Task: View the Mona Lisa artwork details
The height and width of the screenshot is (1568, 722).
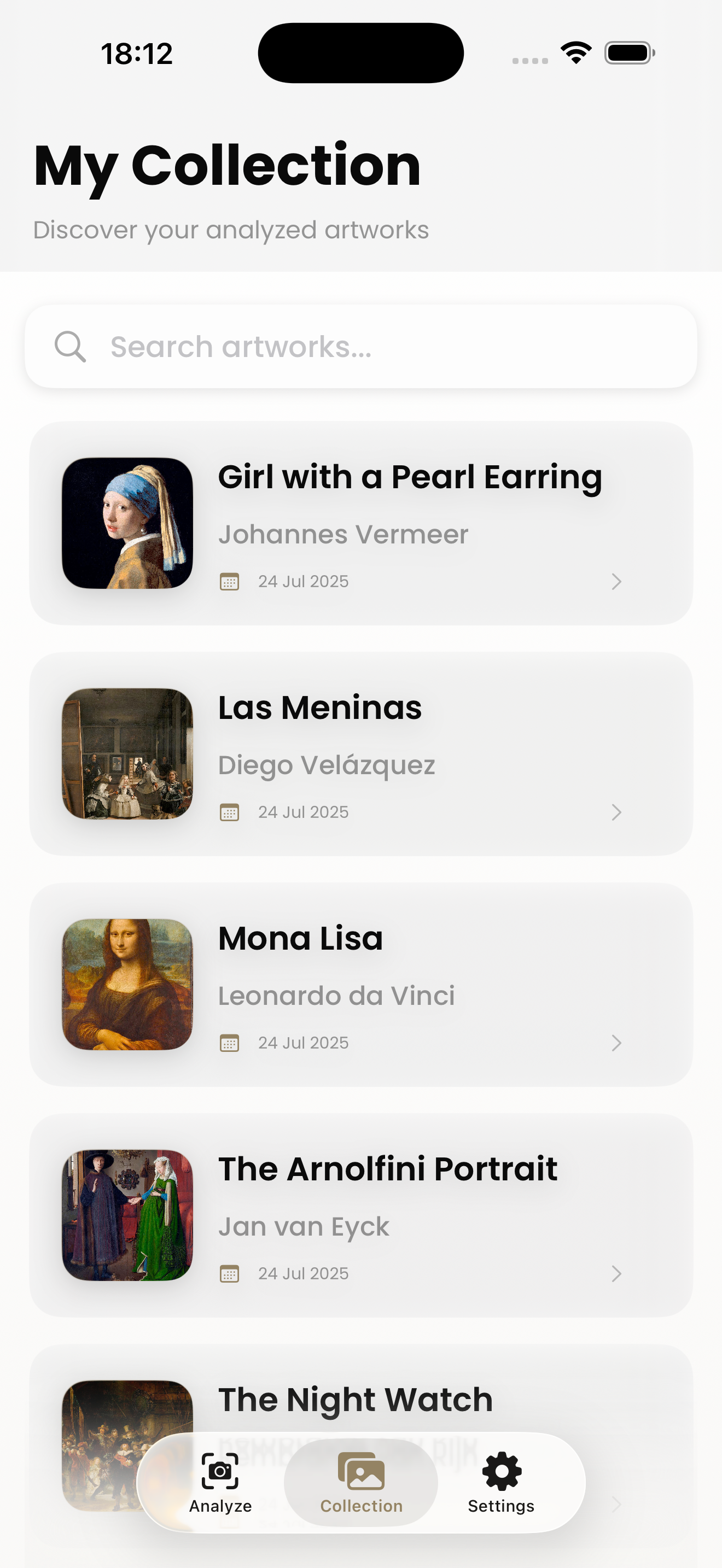Action: pyautogui.click(x=361, y=984)
